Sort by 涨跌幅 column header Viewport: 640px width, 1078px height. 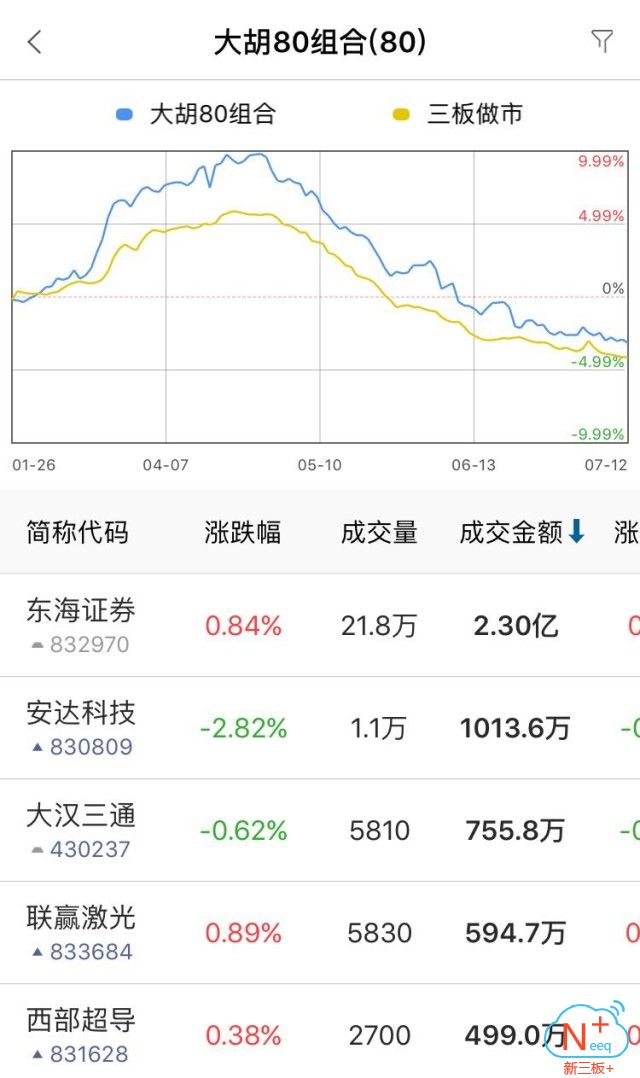coord(242,532)
